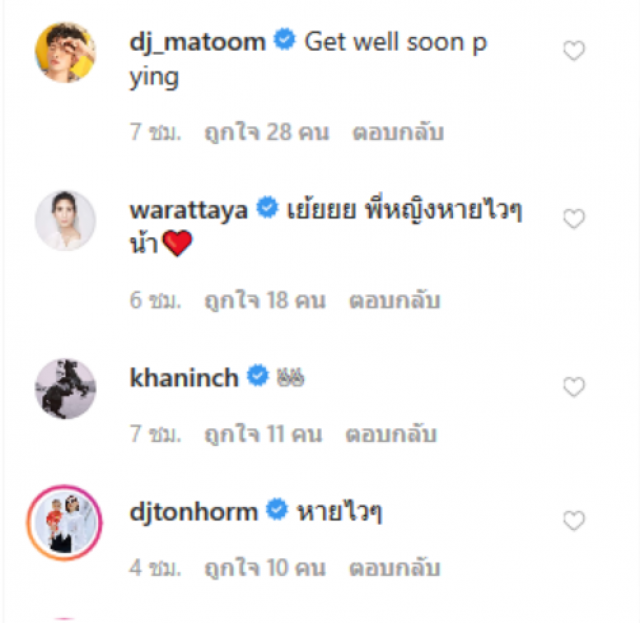Image resolution: width=640 pixels, height=623 pixels.
Task: Open the khaninch username link
Action: pos(184,377)
